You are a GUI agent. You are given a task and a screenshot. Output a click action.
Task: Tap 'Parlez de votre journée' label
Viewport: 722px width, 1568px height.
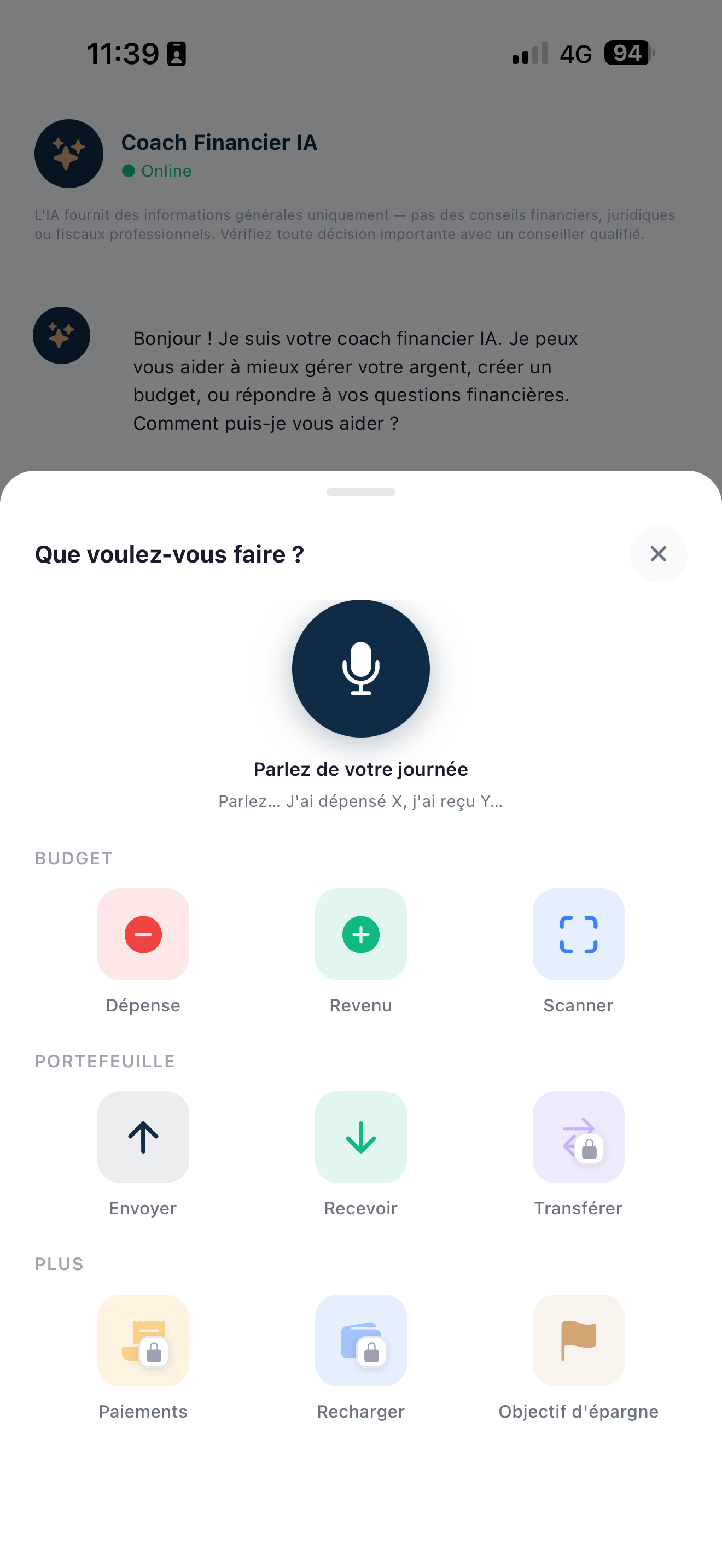click(360, 768)
